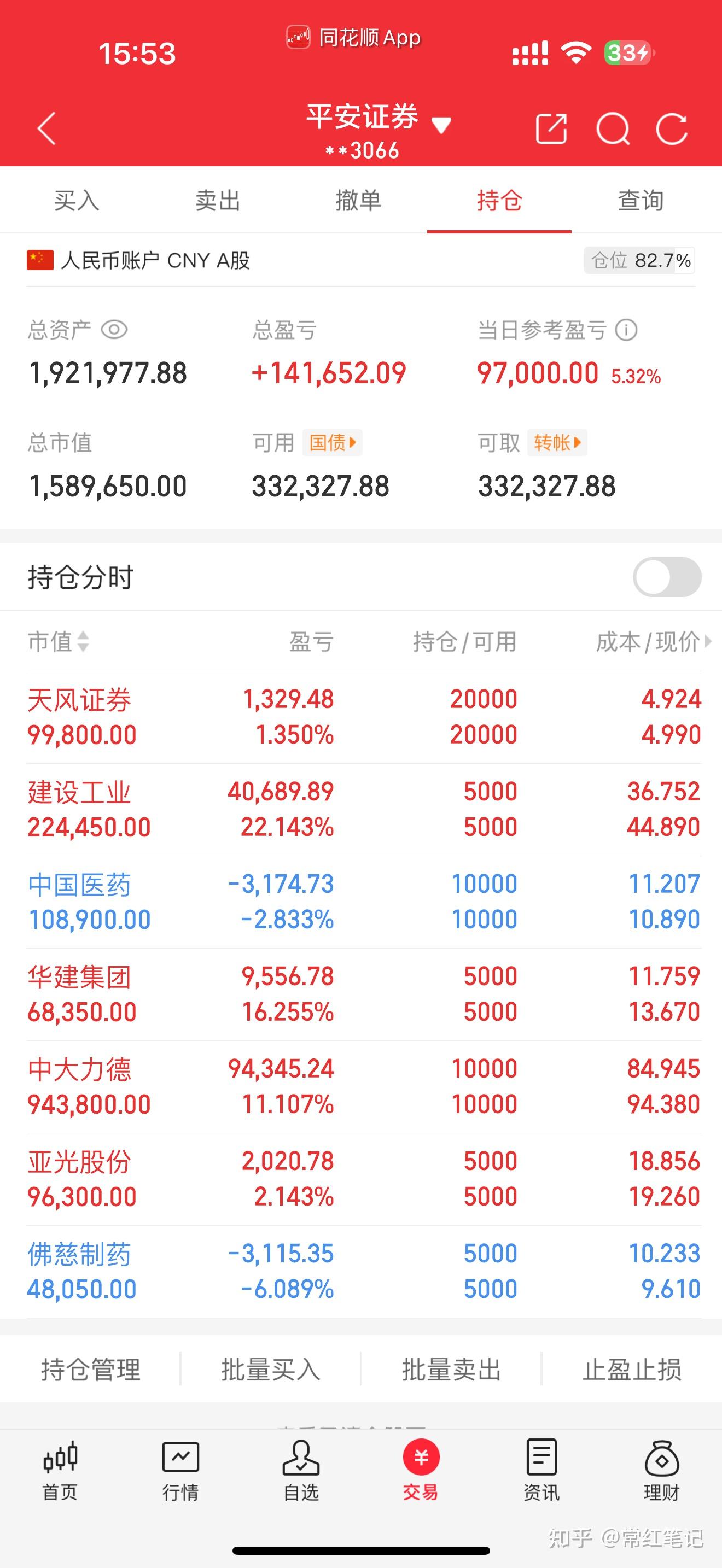Screen dimensions: 722x1568
Task: Go back with the top-left arrow
Action: pyautogui.click(x=46, y=128)
